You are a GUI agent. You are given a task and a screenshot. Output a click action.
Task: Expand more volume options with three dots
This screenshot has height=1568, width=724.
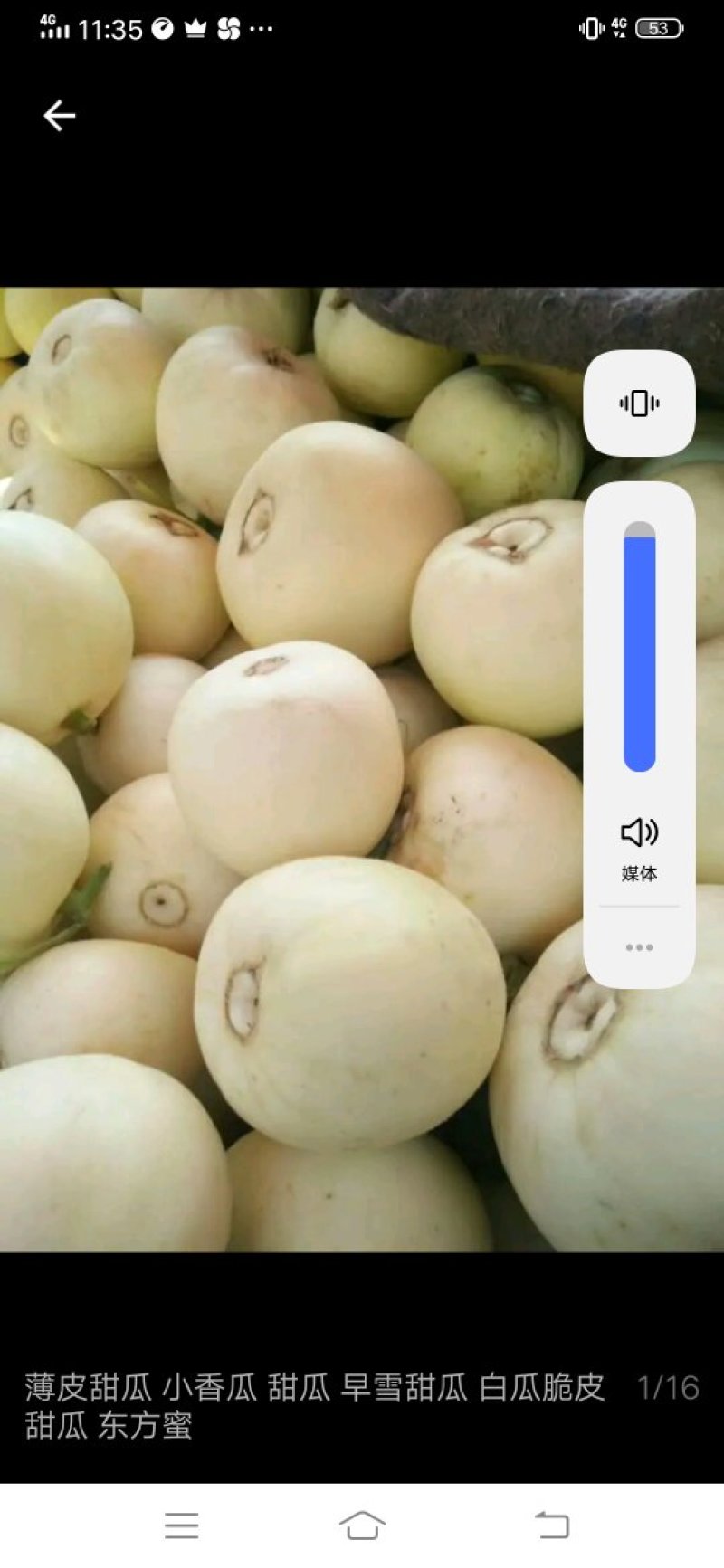(639, 947)
